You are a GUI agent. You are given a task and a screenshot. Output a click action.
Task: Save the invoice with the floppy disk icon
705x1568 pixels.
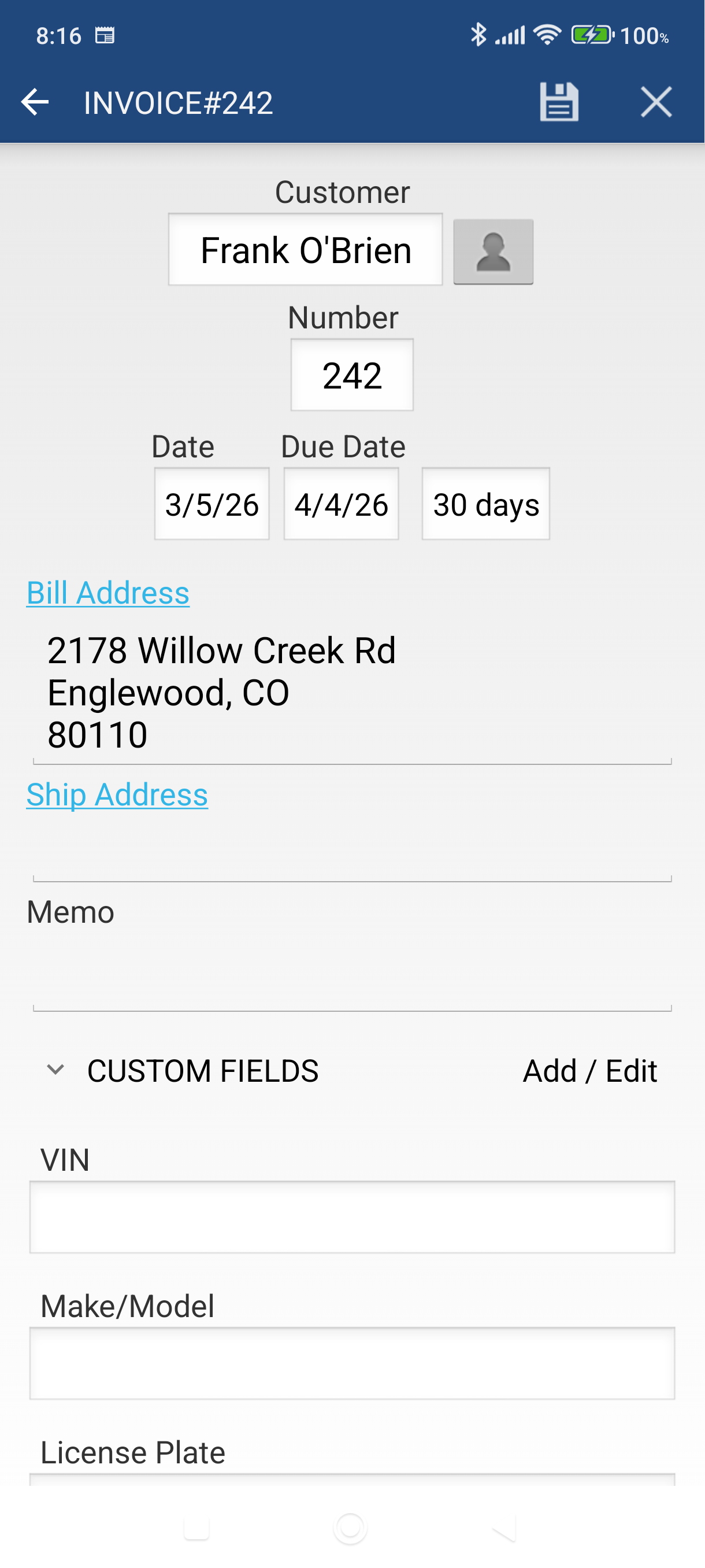click(x=558, y=102)
